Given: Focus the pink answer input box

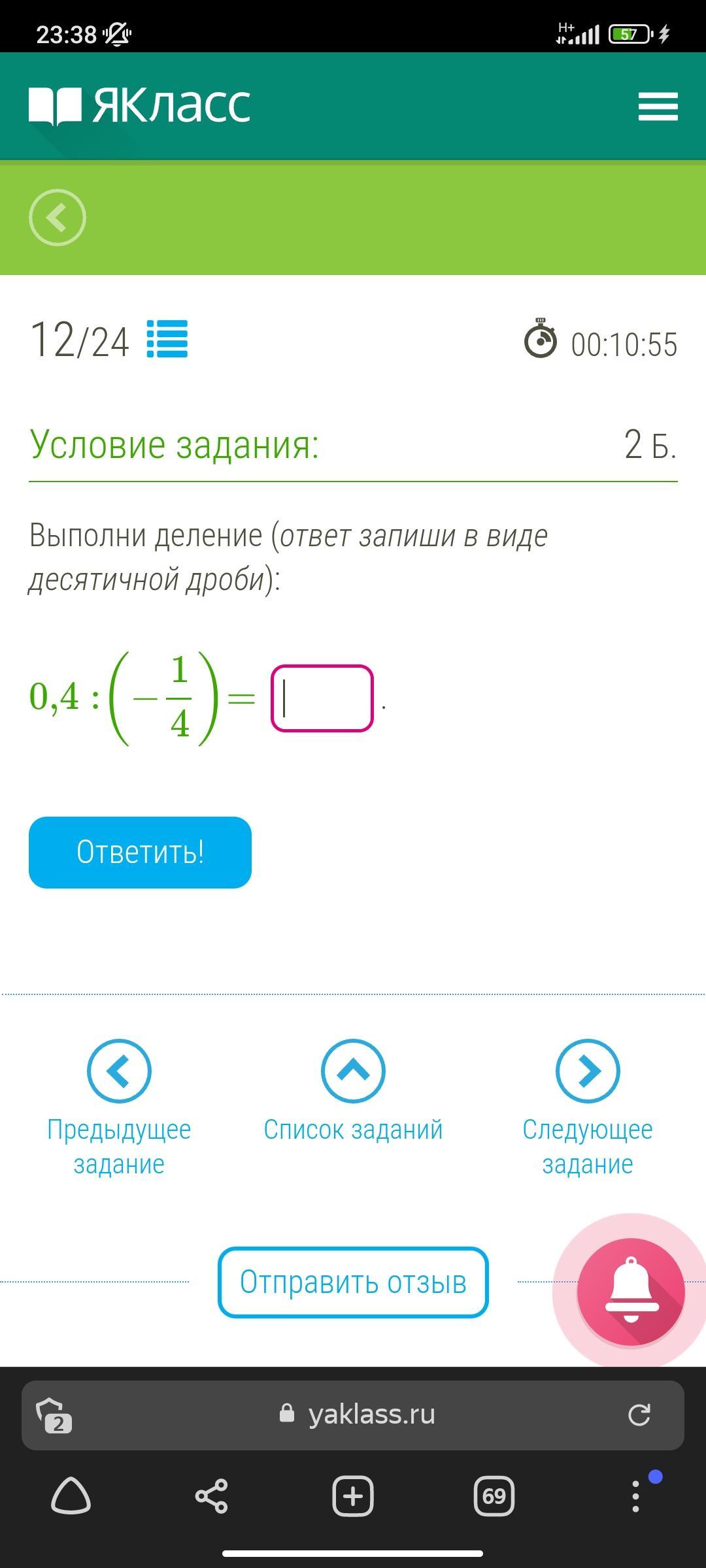Looking at the screenshot, I should coord(322,698).
